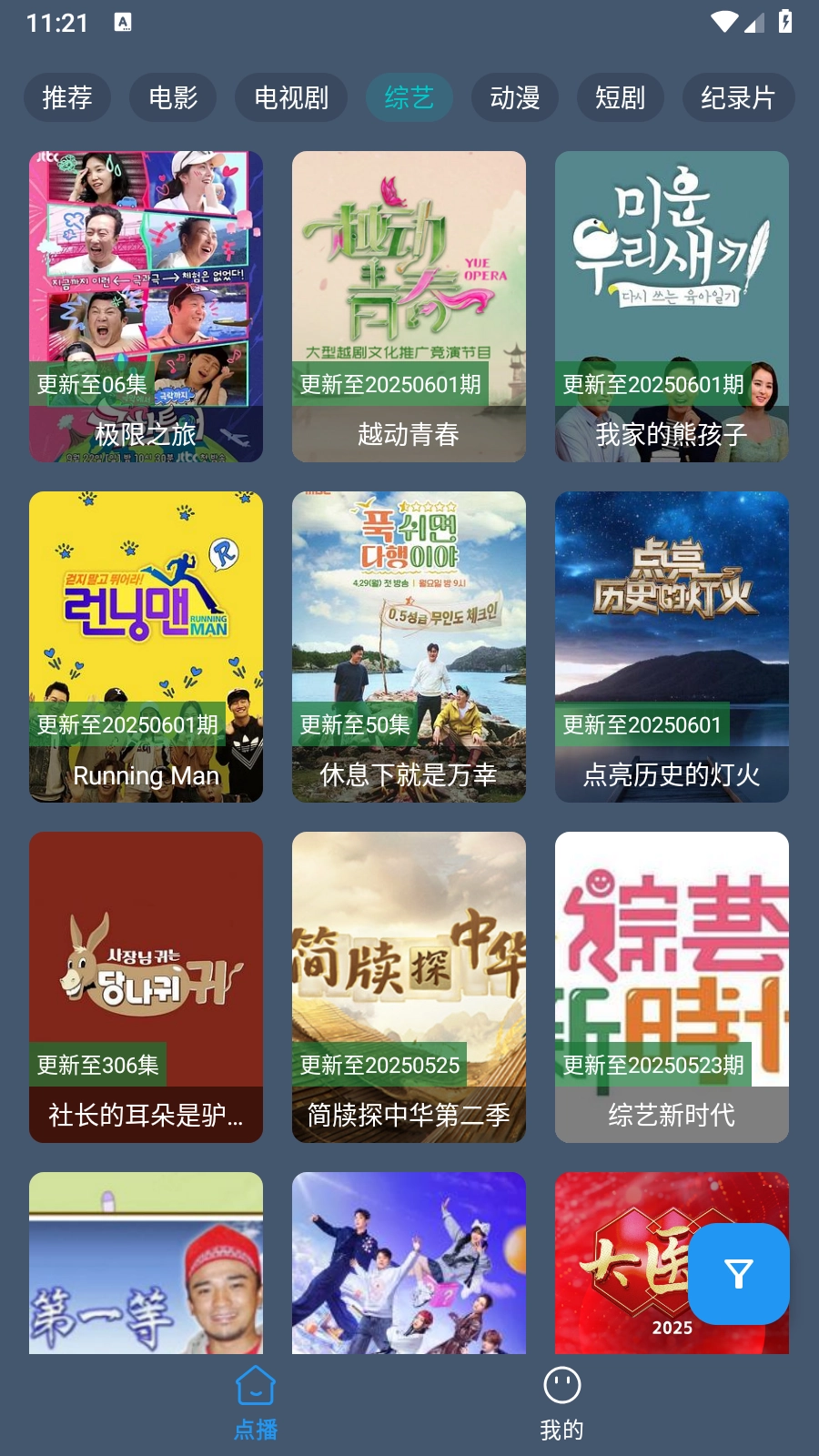Open 简牍探中华第二季 details
The image size is (819, 1456).
coord(408,986)
